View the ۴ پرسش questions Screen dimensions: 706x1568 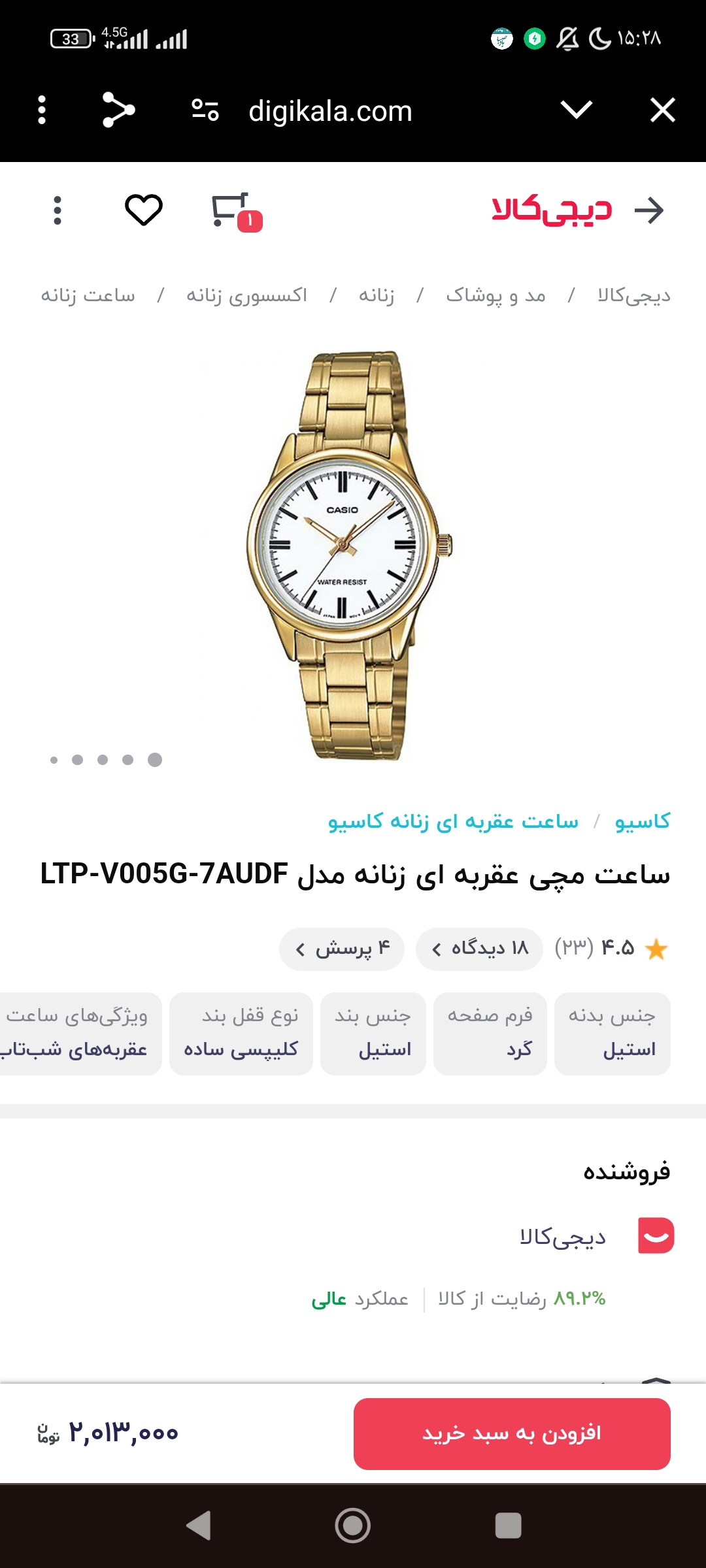pyautogui.click(x=342, y=949)
